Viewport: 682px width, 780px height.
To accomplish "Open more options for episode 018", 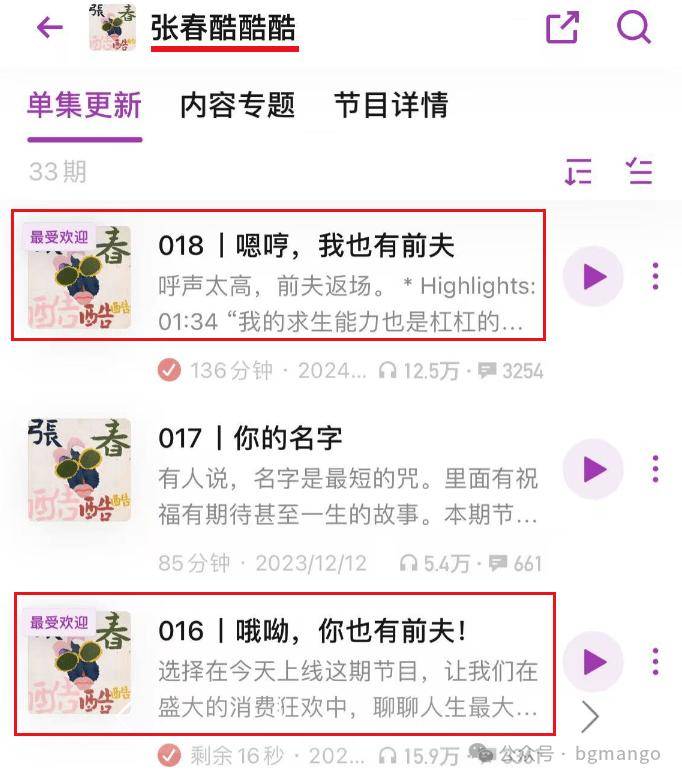I will tap(655, 276).
